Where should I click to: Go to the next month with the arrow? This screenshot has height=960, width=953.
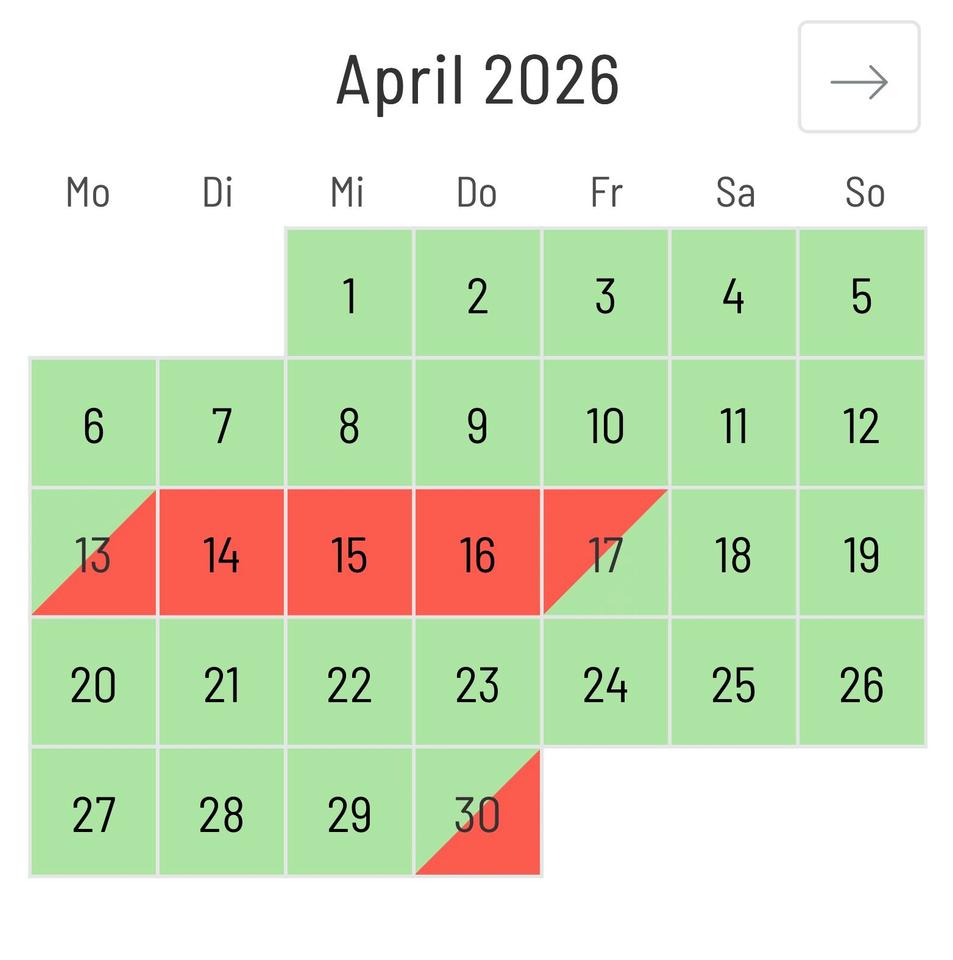(858, 78)
